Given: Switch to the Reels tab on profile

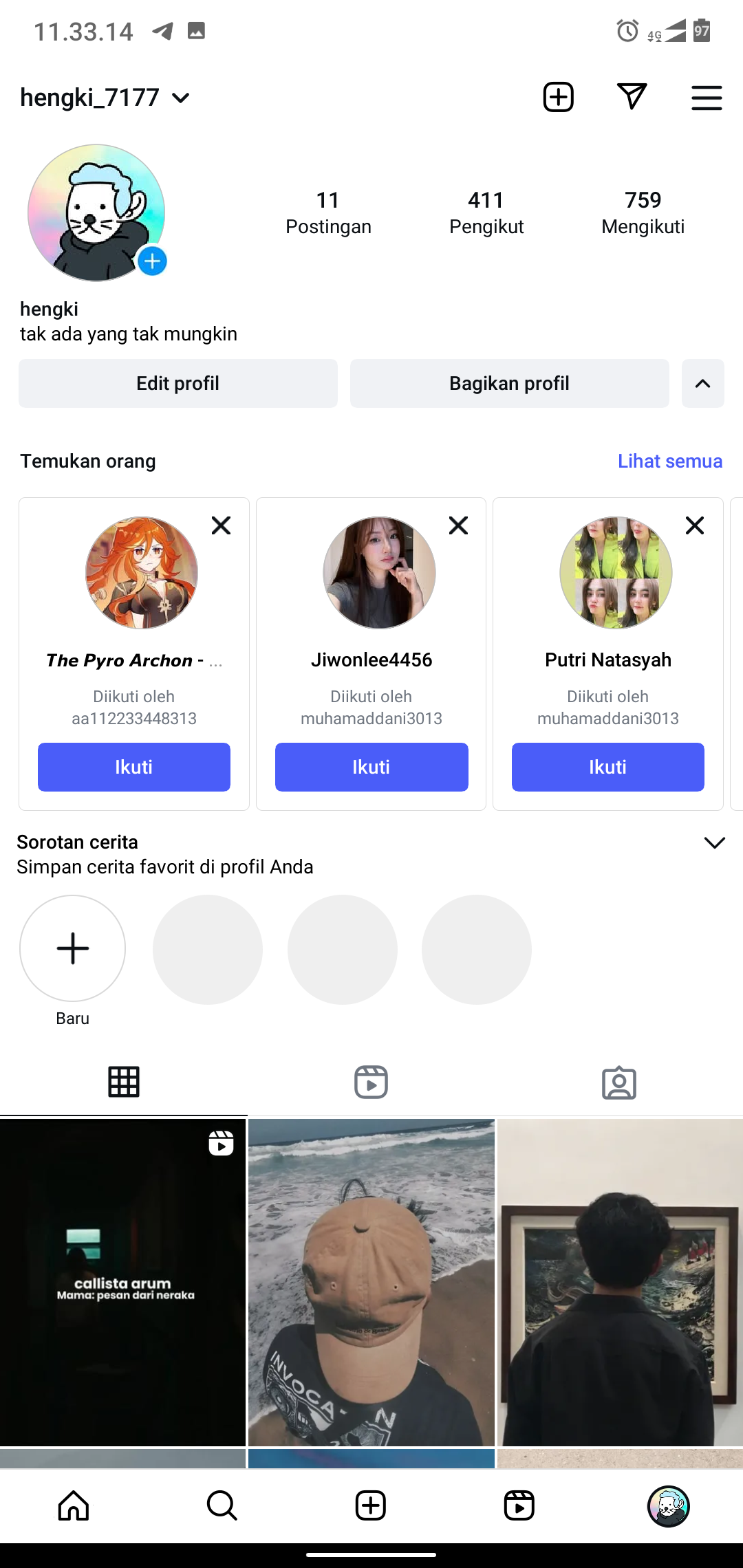Looking at the screenshot, I should (x=371, y=1082).
